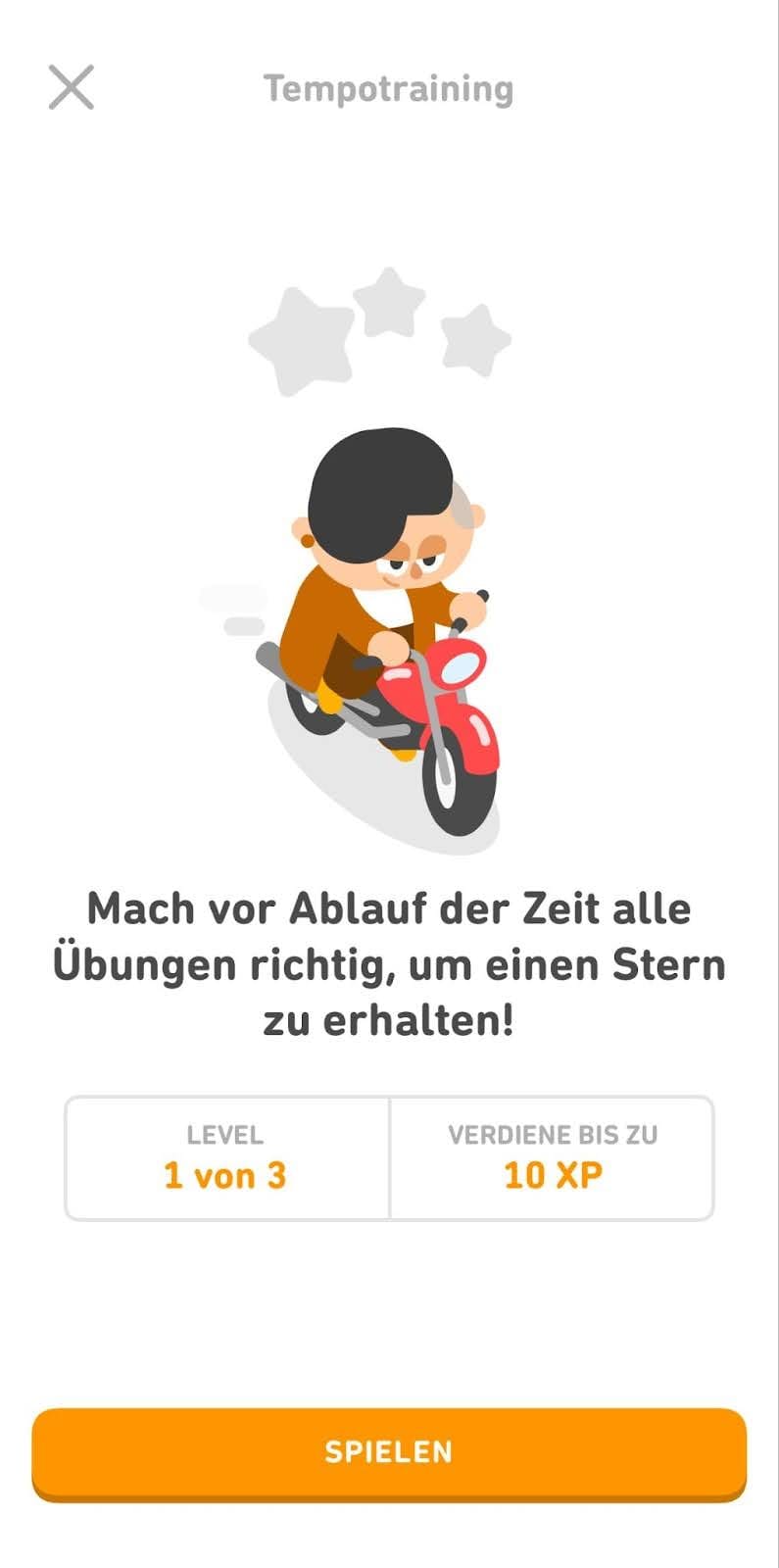
Task: Tap the orange 1 von 3 text
Action: click(225, 1175)
